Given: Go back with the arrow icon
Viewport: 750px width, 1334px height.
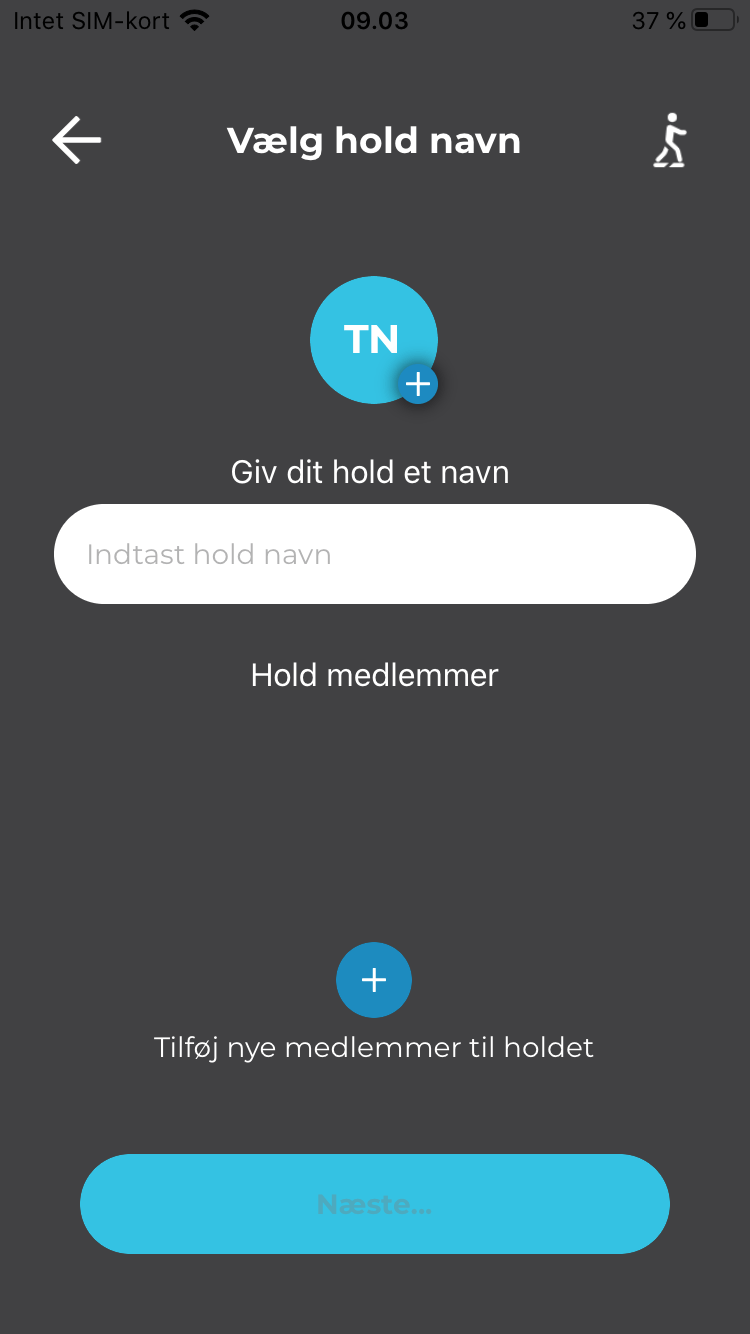Looking at the screenshot, I should click(x=77, y=140).
